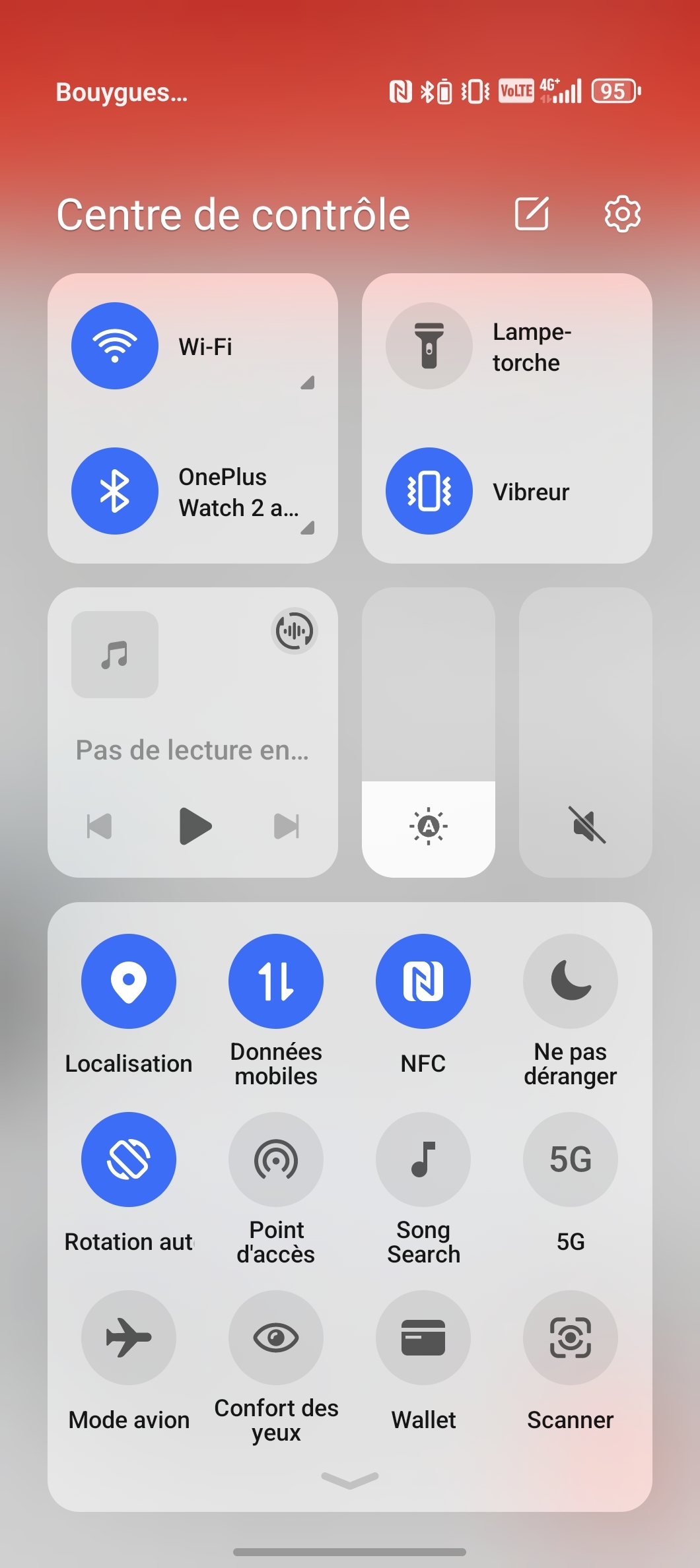Disable Bluetooth OnePlus Watch 2 connection

click(x=115, y=491)
